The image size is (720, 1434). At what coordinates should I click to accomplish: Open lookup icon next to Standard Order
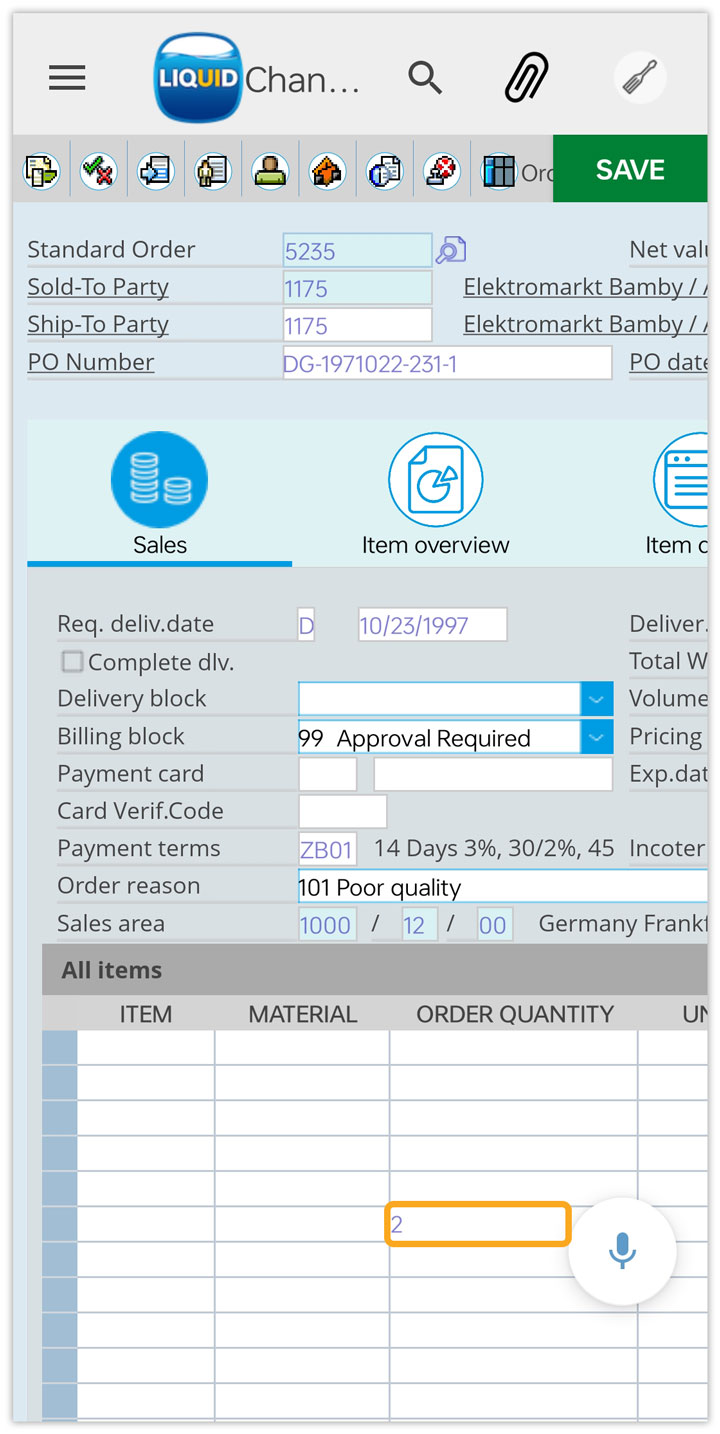click(451, 250)
